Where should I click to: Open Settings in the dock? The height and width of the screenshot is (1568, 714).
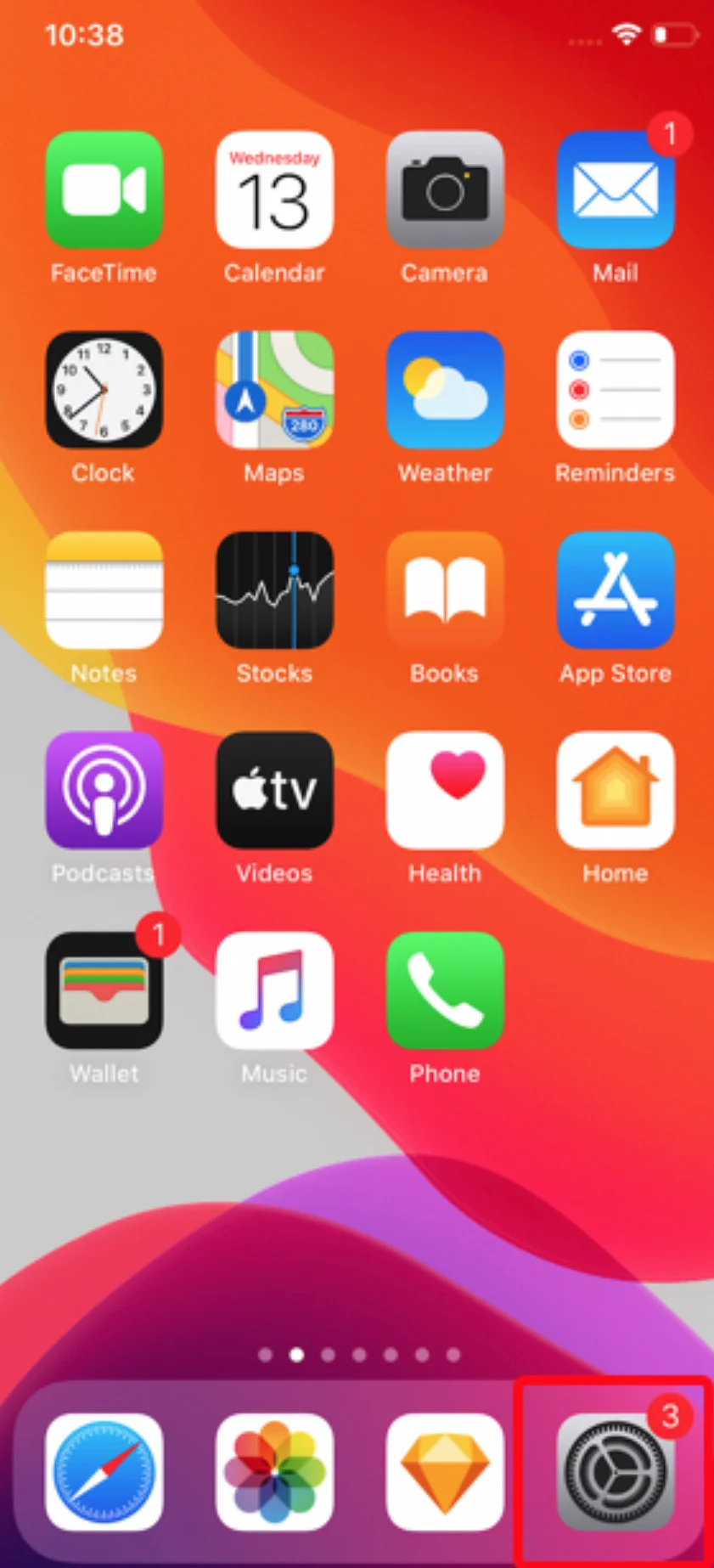pos(616,1472)
